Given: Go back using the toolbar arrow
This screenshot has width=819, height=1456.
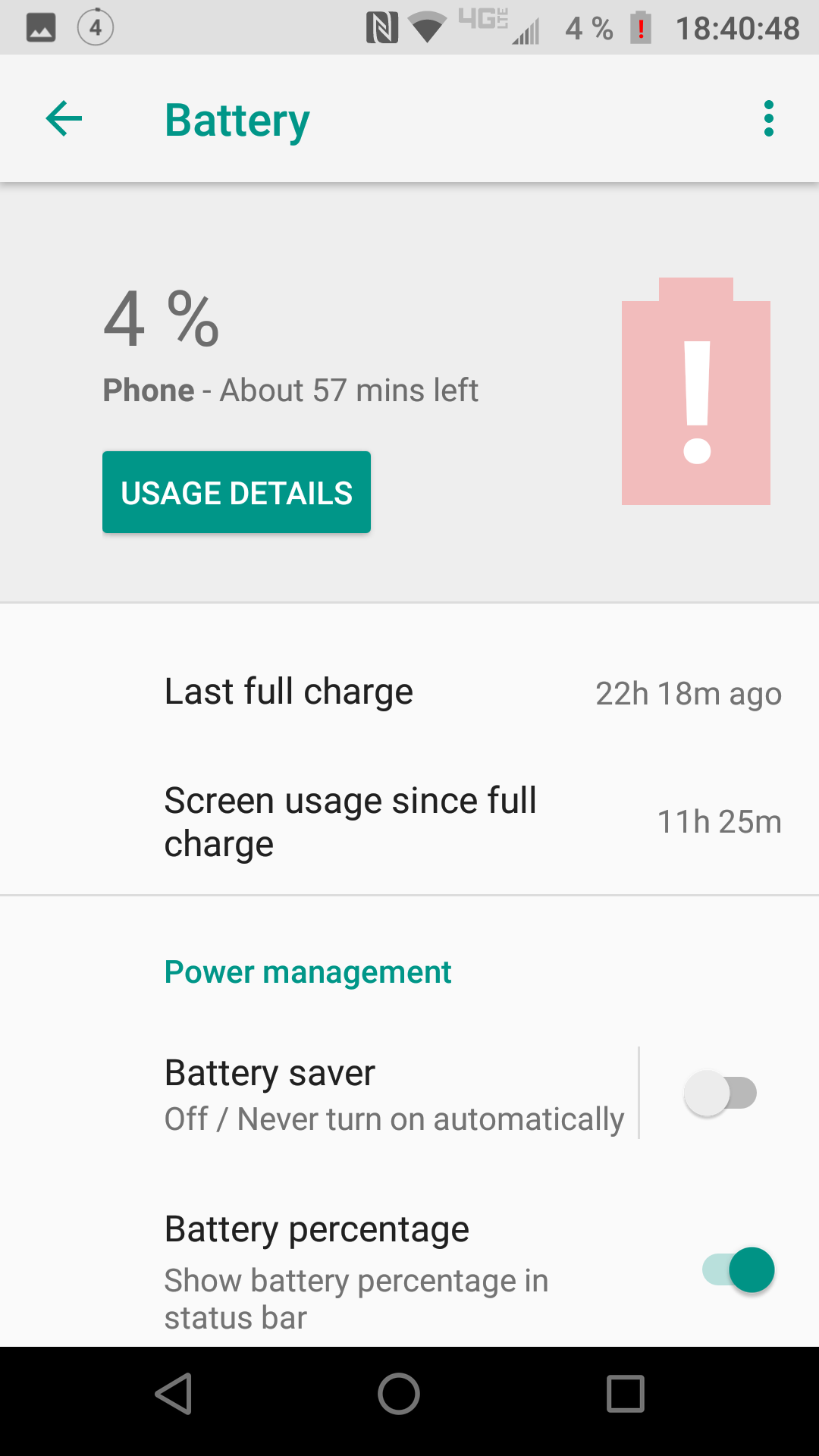Looking at the screenshot, I should pyautogui.click(x=64, y=119).
